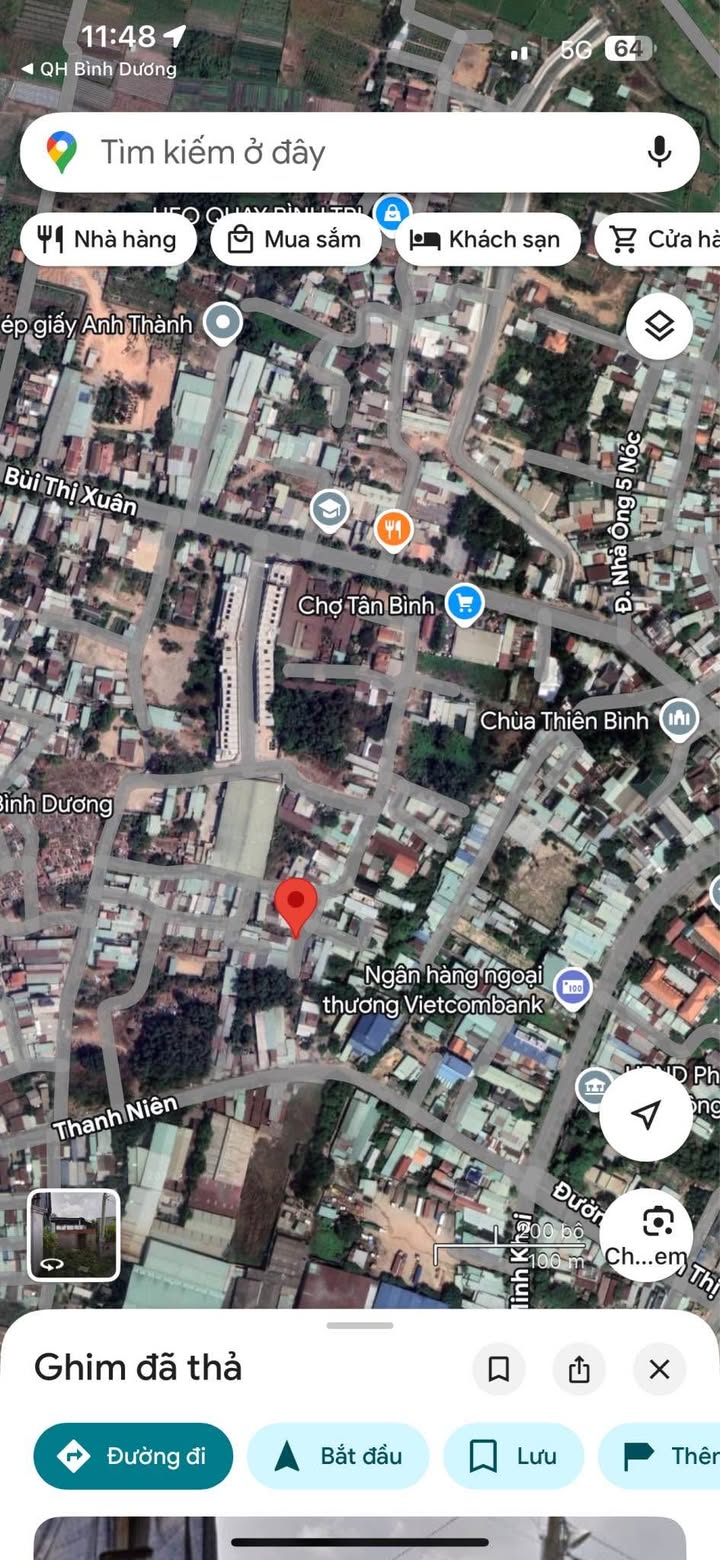This screenshot has height=1560, width=720.
Task: Tap the Lưu button
Action: (514, 1456)
